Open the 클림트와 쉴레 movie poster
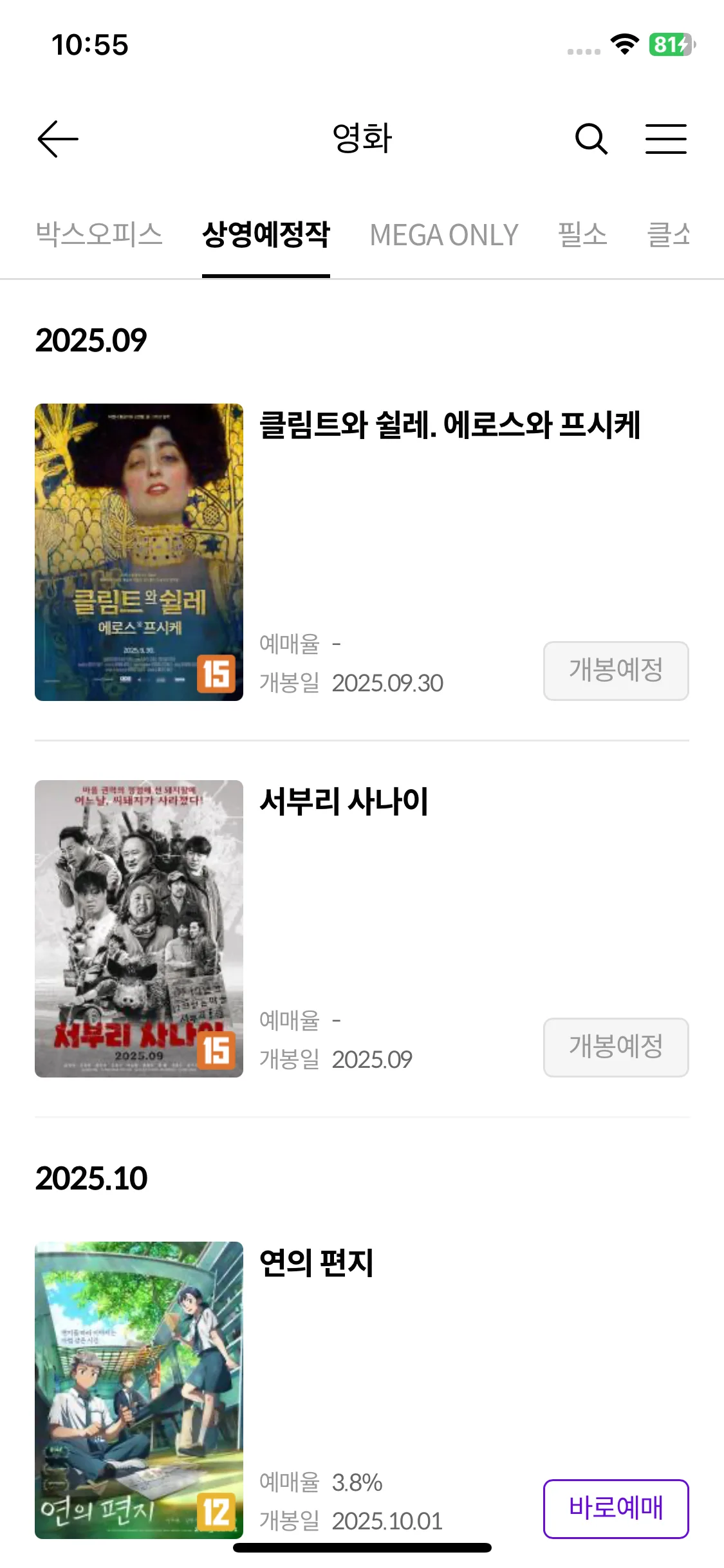 click(139, 552)
